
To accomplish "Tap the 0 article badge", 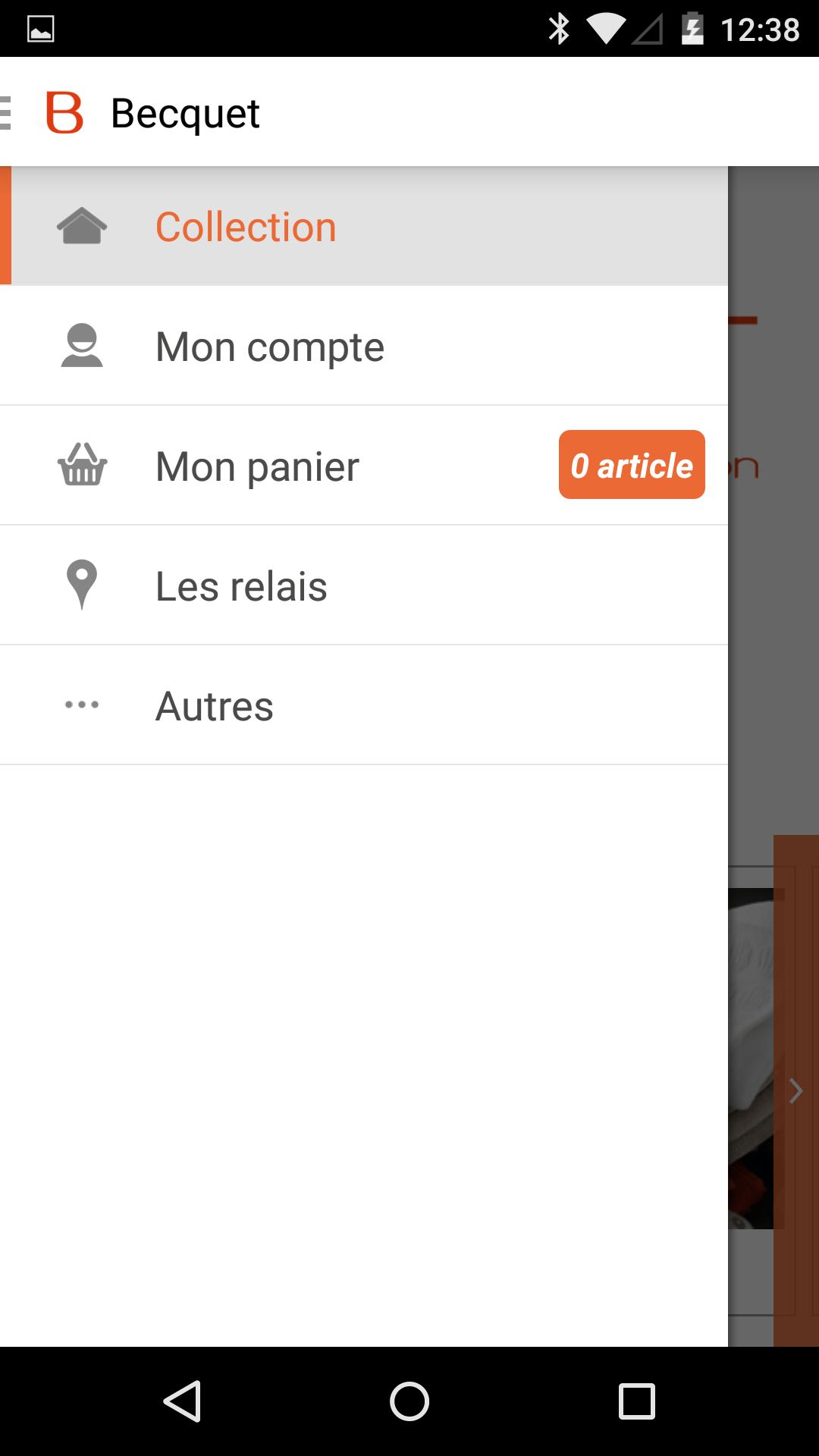I will 631,465.
